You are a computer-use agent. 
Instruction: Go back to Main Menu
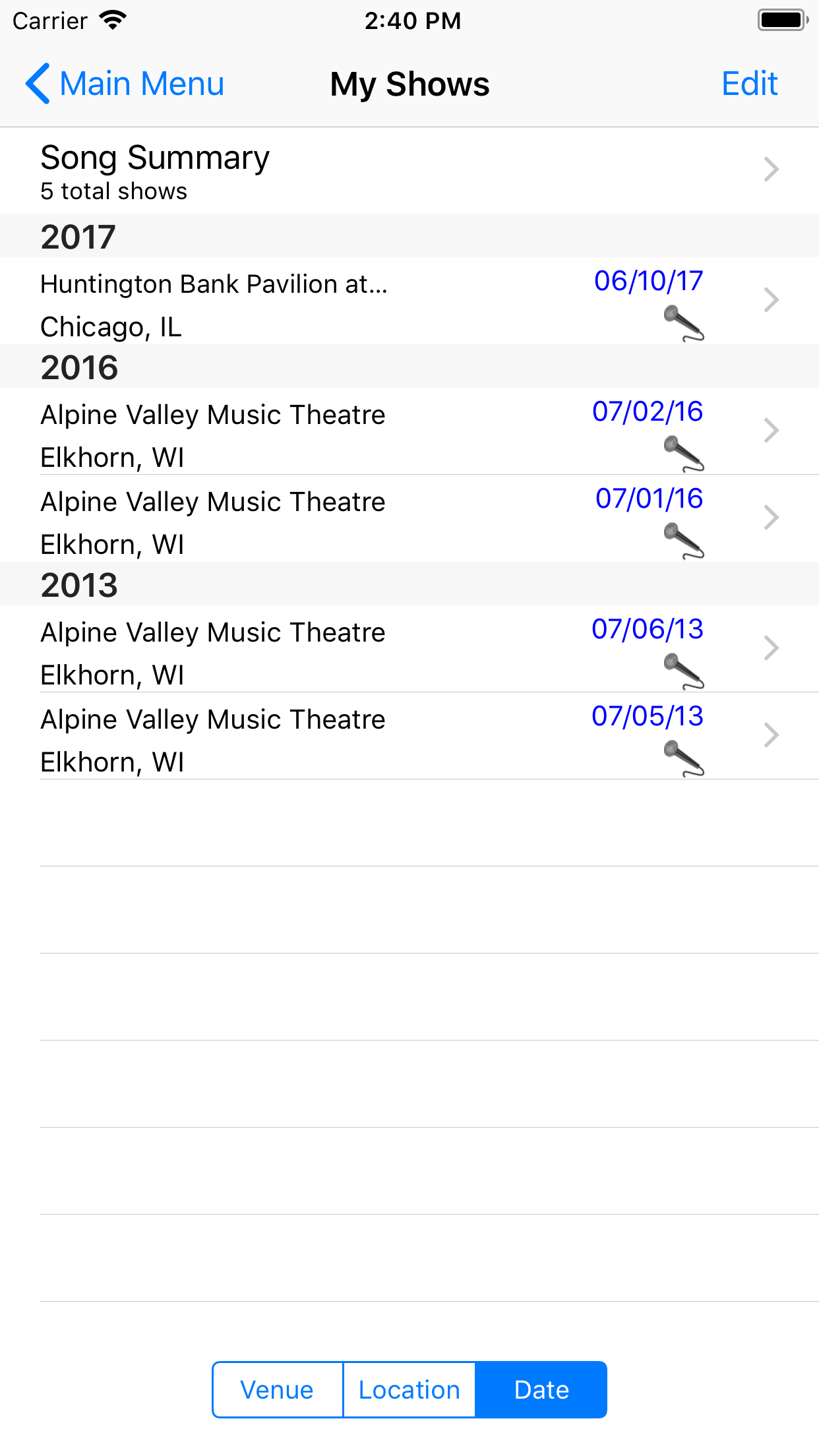coord(125,84)
